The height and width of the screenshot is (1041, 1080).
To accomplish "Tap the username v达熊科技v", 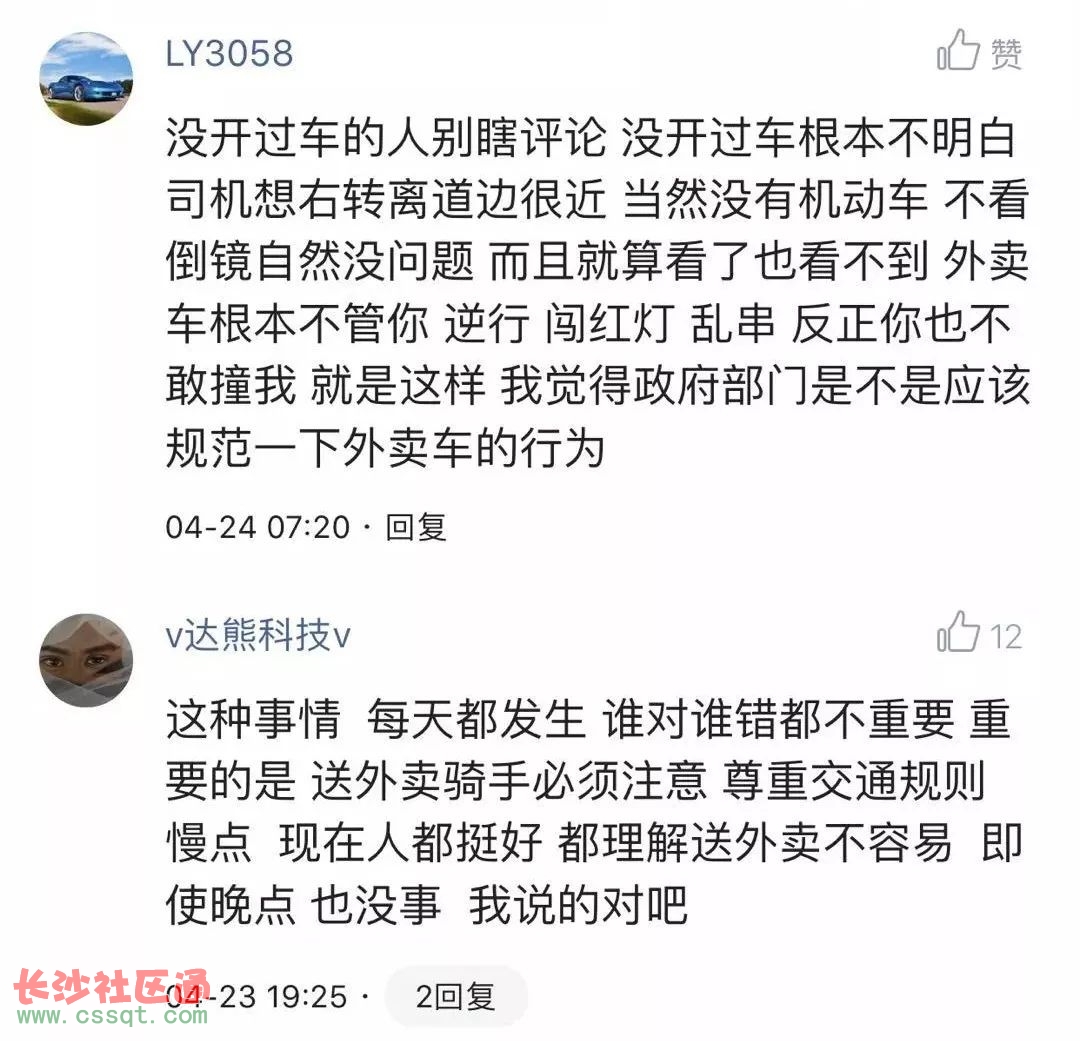I will point(258,636).
